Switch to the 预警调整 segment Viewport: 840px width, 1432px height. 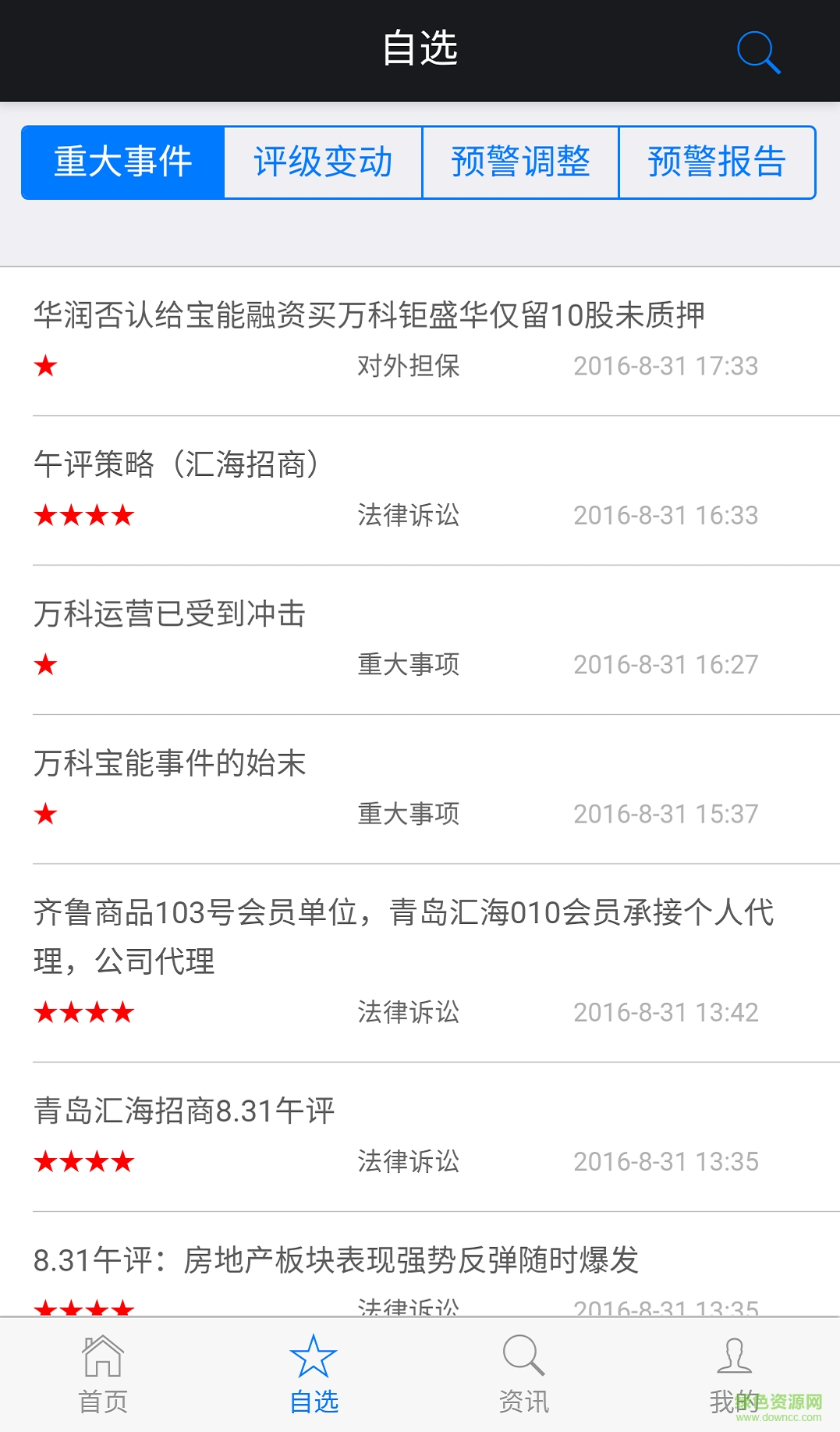pos(520,162)
